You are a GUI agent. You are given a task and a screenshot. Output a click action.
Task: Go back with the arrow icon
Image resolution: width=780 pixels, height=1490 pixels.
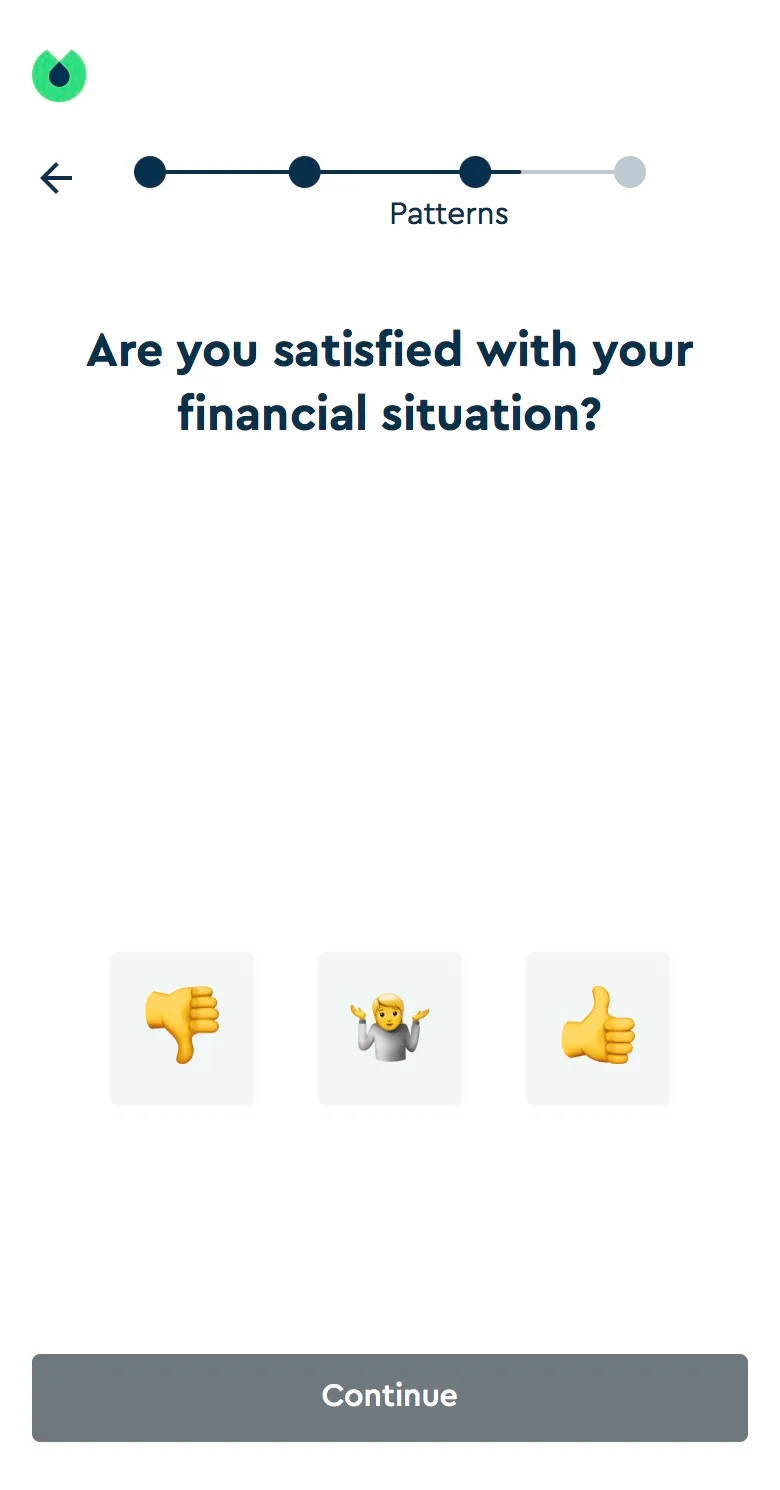[x=56, y=178]
